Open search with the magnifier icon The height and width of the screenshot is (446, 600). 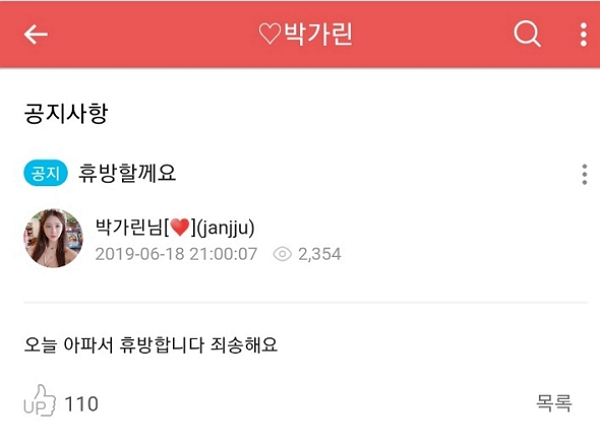click(526, 35)
